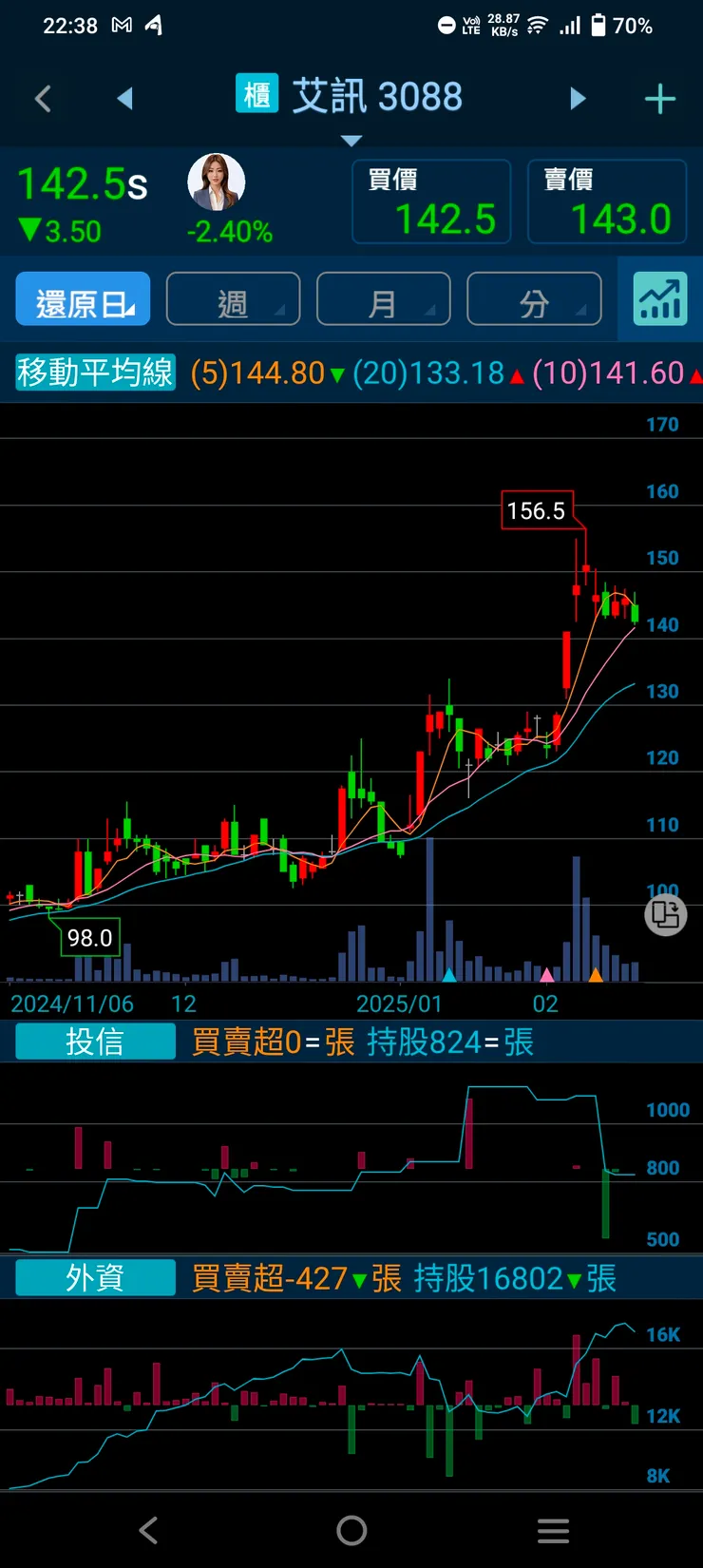The width and height of the screenshot is (703, 1568).
Task: Change the 投信 sub-chart indicator
Action: (x=95, y=1042)
